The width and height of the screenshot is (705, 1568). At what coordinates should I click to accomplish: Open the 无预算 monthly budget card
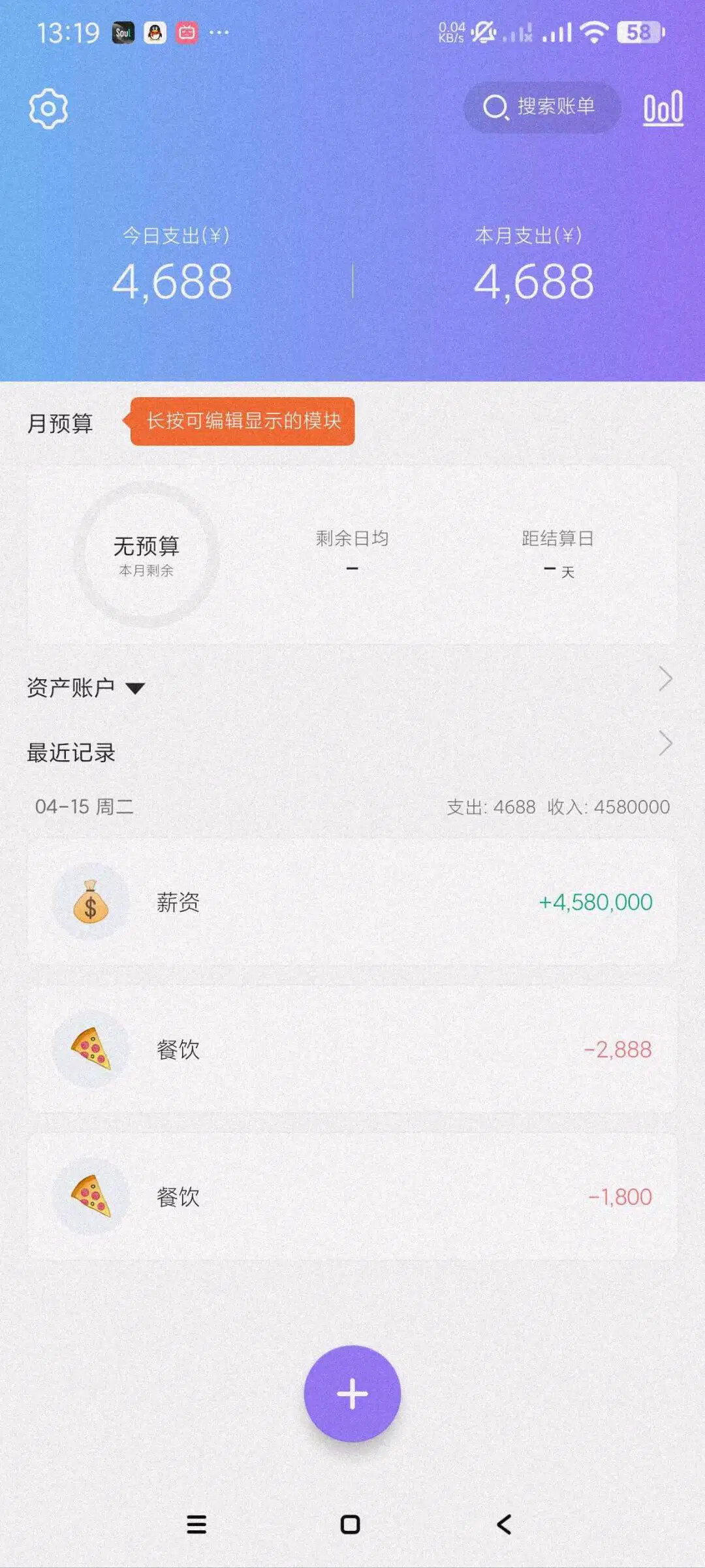(351, 554)
